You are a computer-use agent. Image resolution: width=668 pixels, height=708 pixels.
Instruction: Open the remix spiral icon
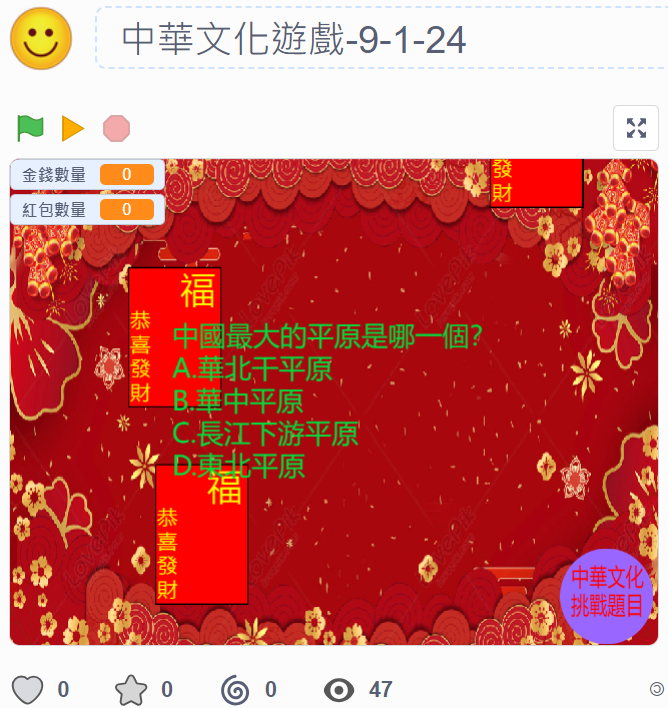coord(235,690)
